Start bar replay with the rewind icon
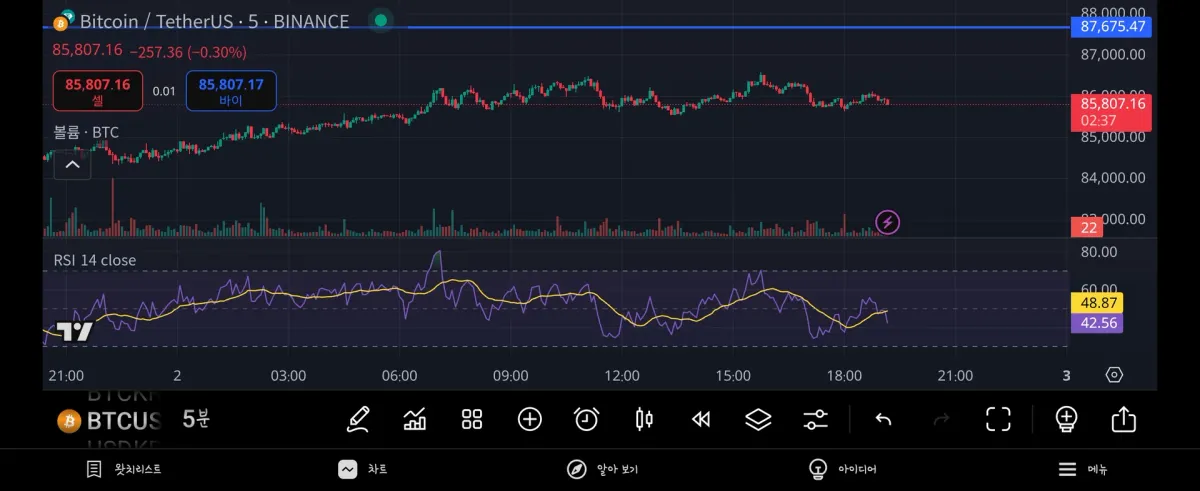1200x491 pixels. pos(701,419)
